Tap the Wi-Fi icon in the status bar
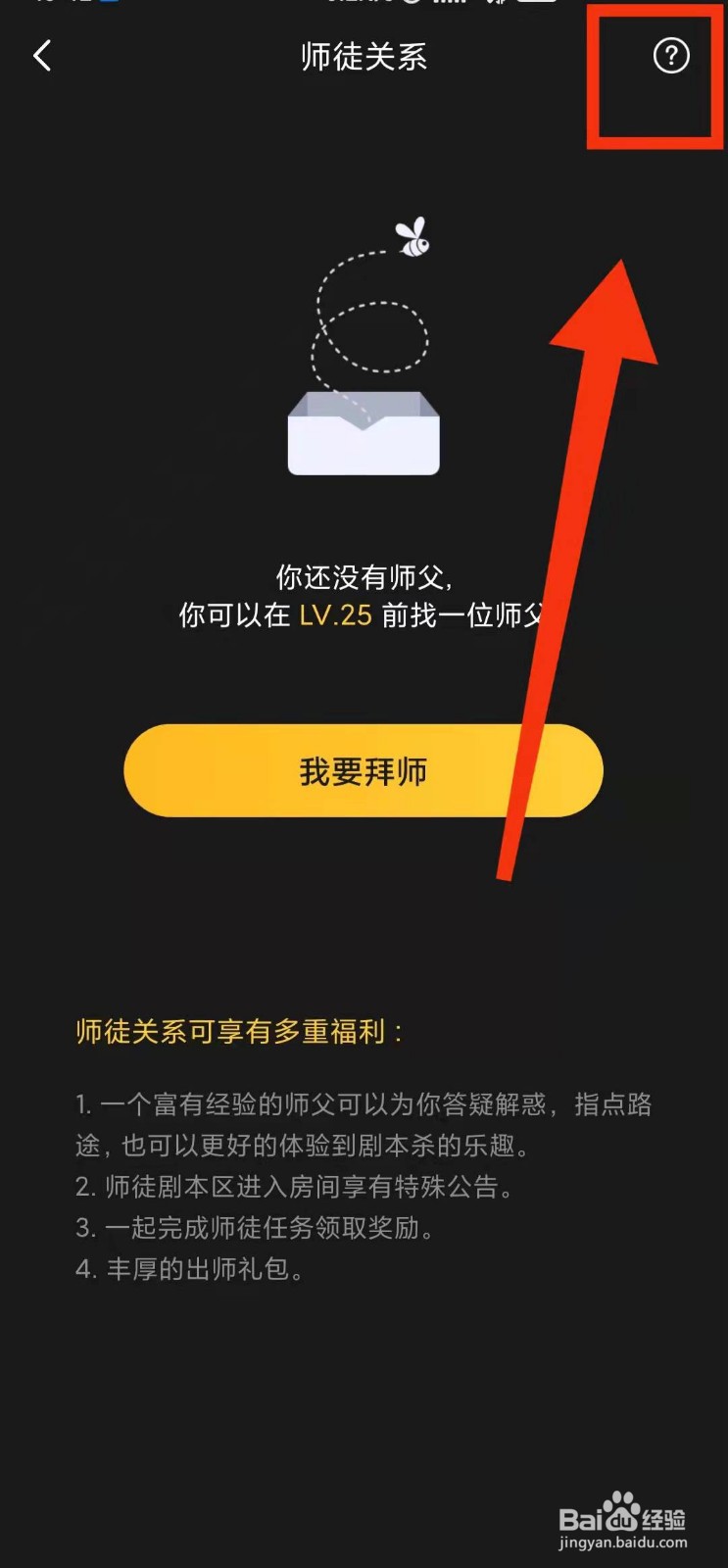 coord(495,5)
